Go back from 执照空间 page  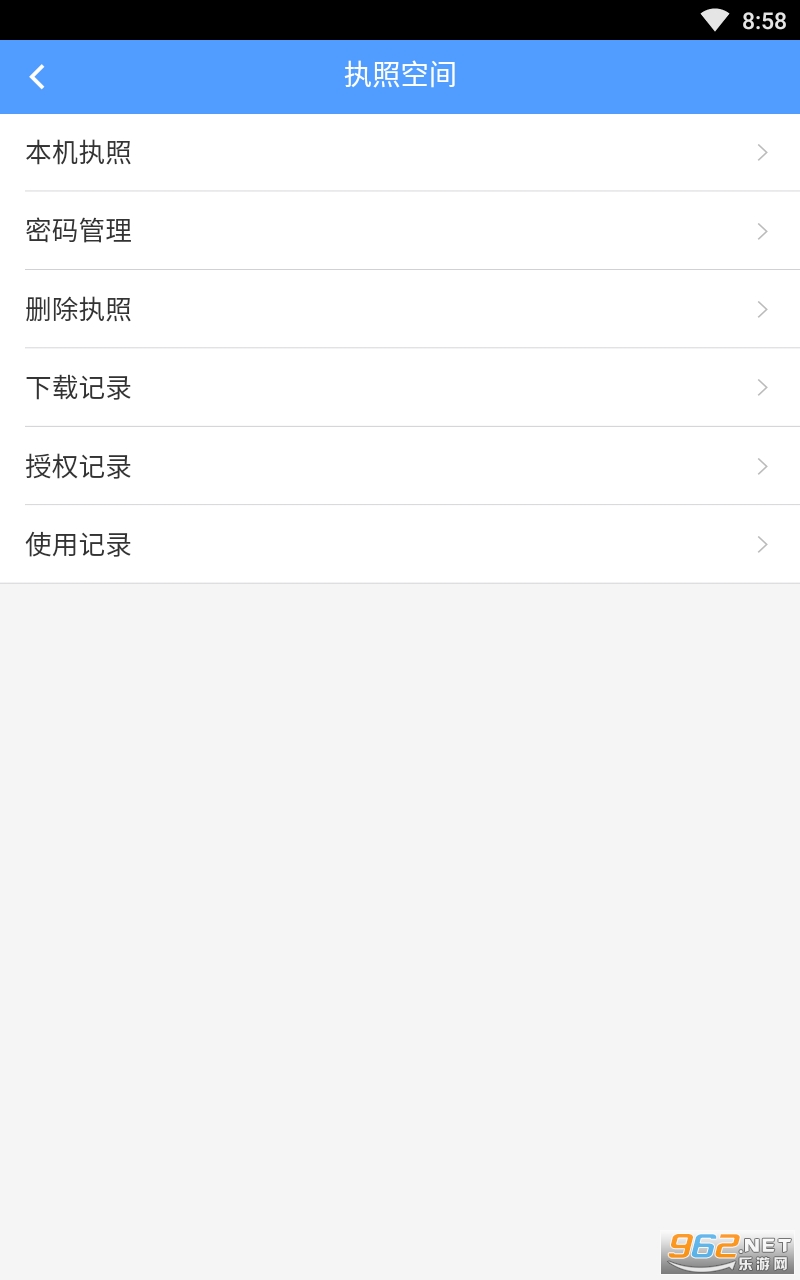point(37,77)
